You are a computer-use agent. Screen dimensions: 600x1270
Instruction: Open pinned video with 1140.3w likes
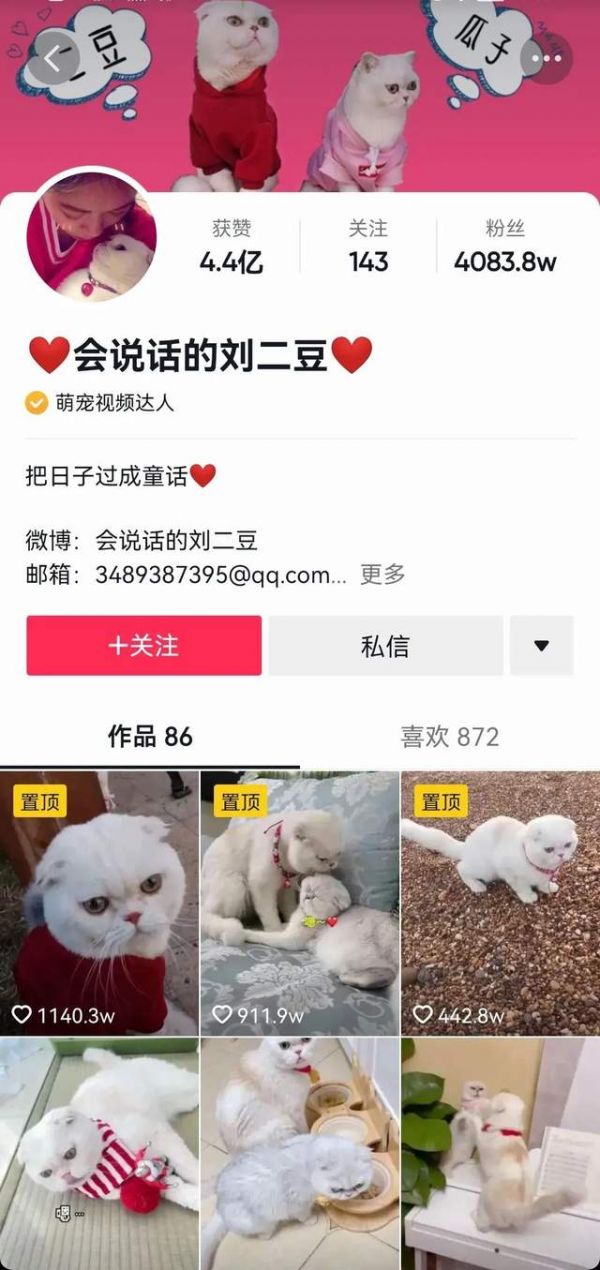[x=99, y=902]
